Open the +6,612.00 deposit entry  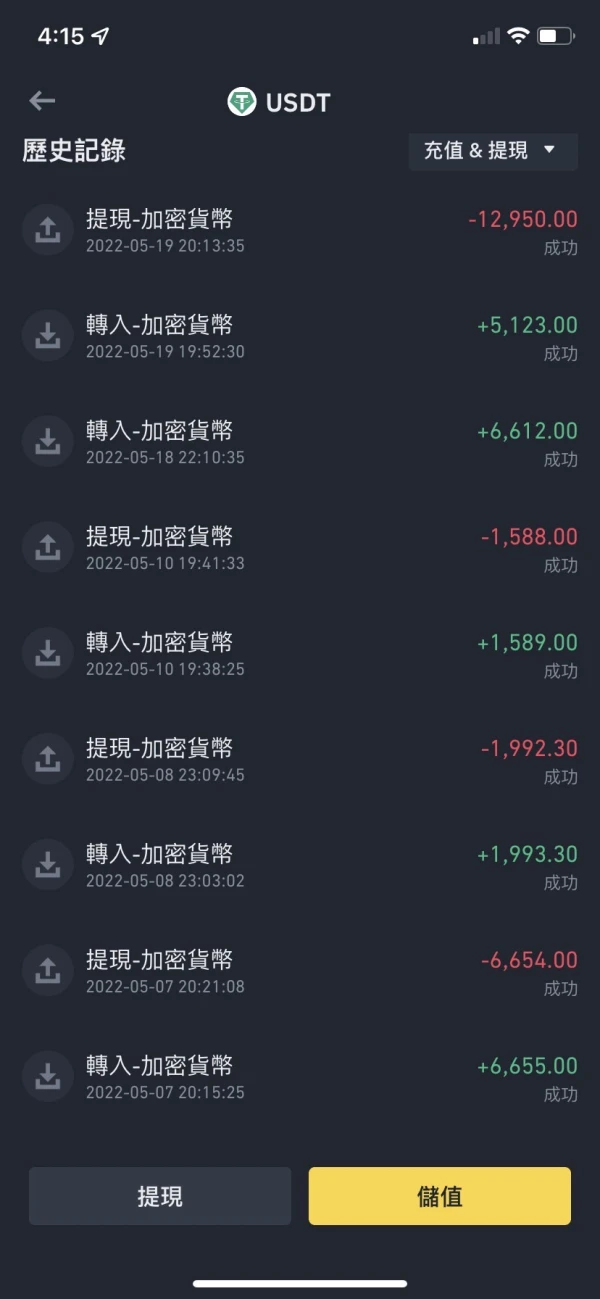(x=300, y=442)
